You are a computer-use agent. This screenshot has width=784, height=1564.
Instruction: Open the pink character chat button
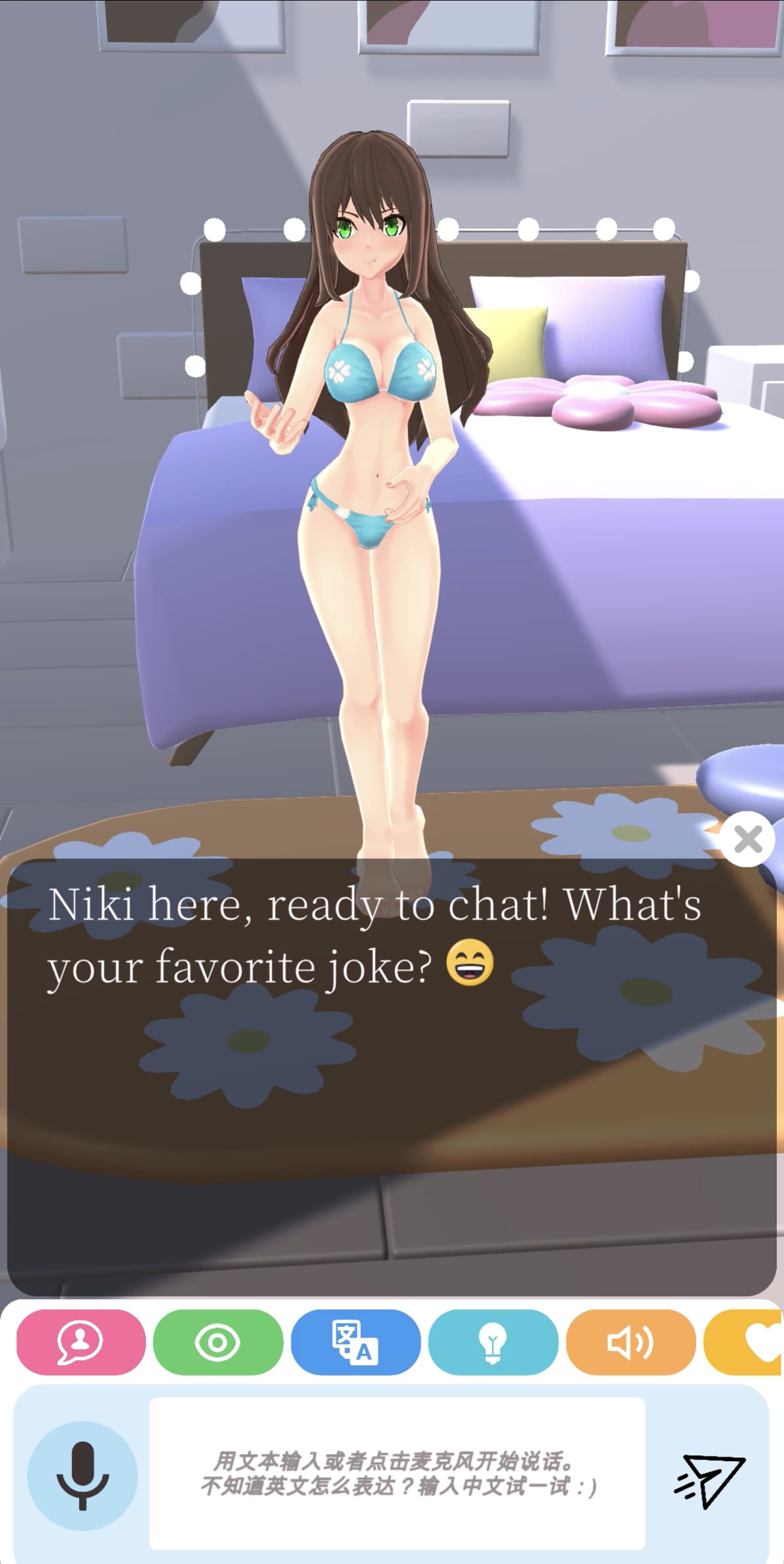80,1342
